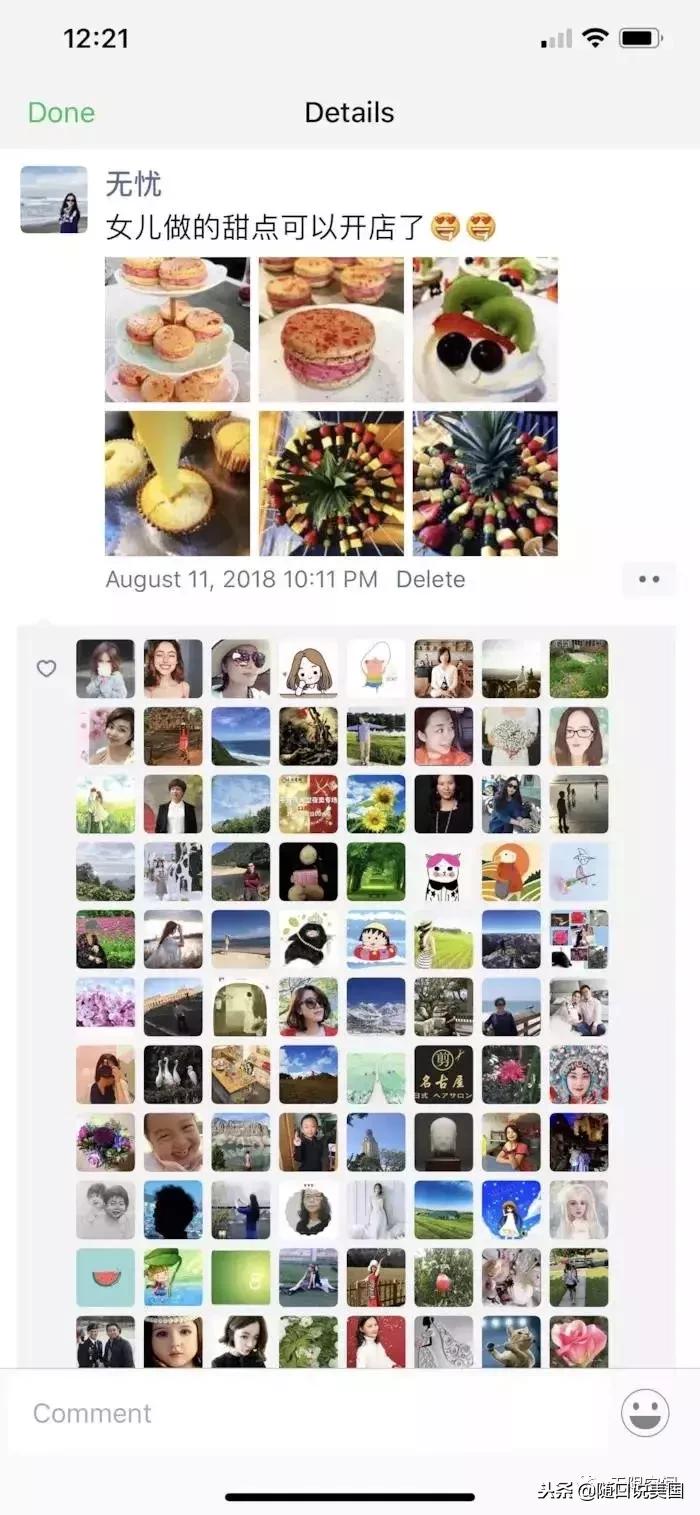Screen dimensions: 700x1515
Task: Open 无忧's profile avatar
Action: pos(54,200)
